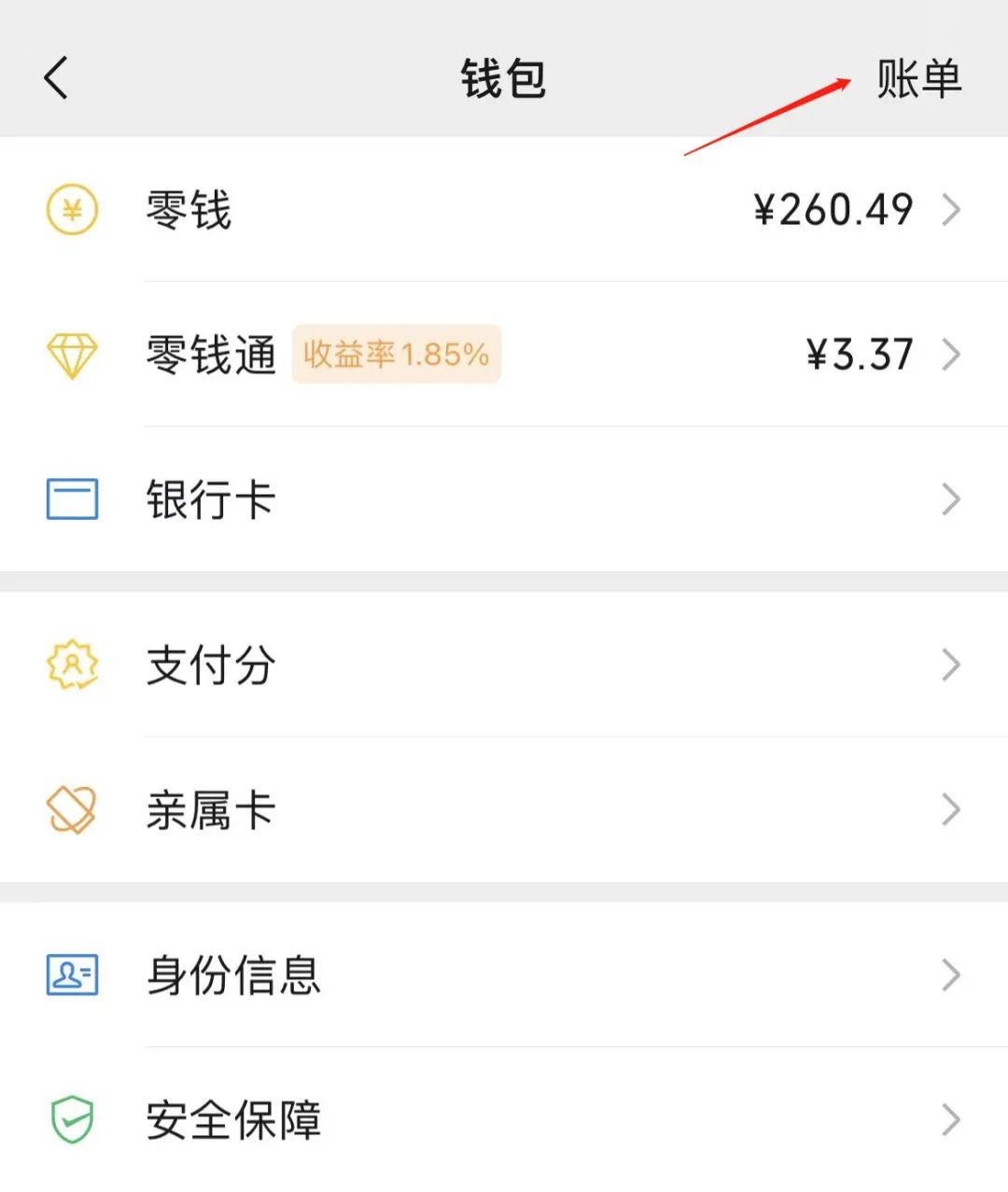Viewport: 1008px width, 1192px height.
Task: Select the green shield icon for 安全保障
Action: pos(71,1119)
